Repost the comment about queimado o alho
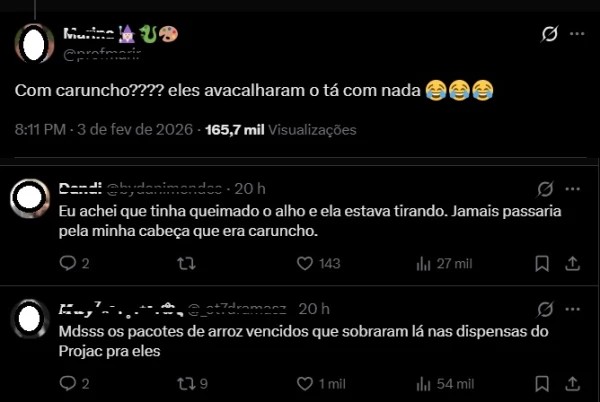 (x=185, y=263)
